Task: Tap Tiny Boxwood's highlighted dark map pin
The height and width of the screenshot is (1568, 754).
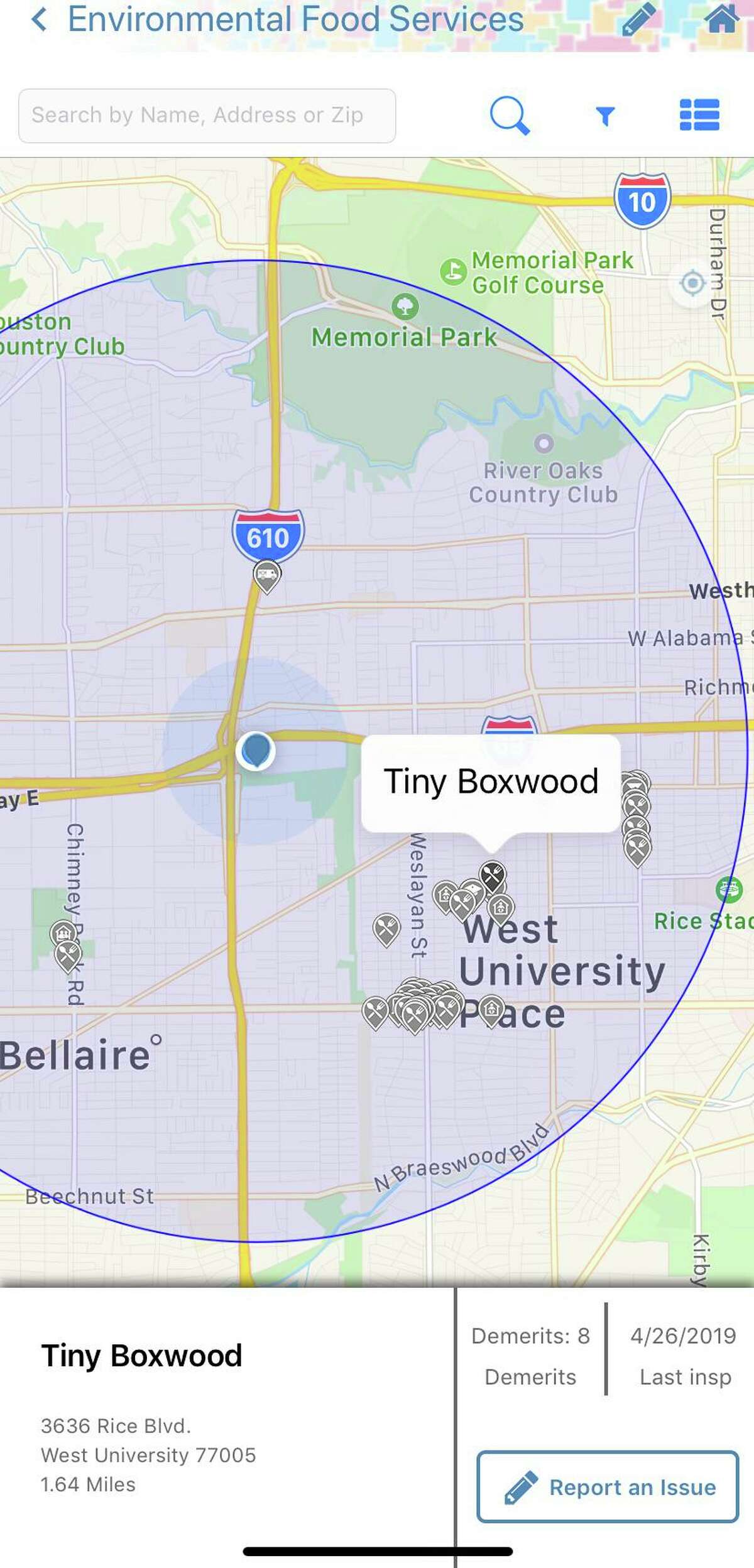Action: coord(492,876)
